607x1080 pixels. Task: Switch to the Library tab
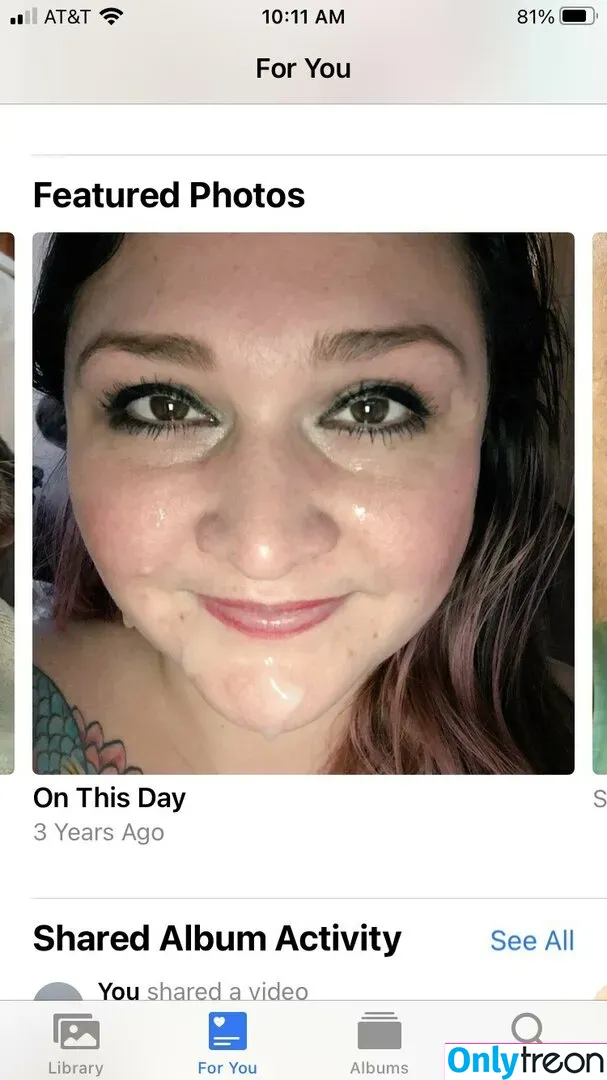pos(75,1041)
